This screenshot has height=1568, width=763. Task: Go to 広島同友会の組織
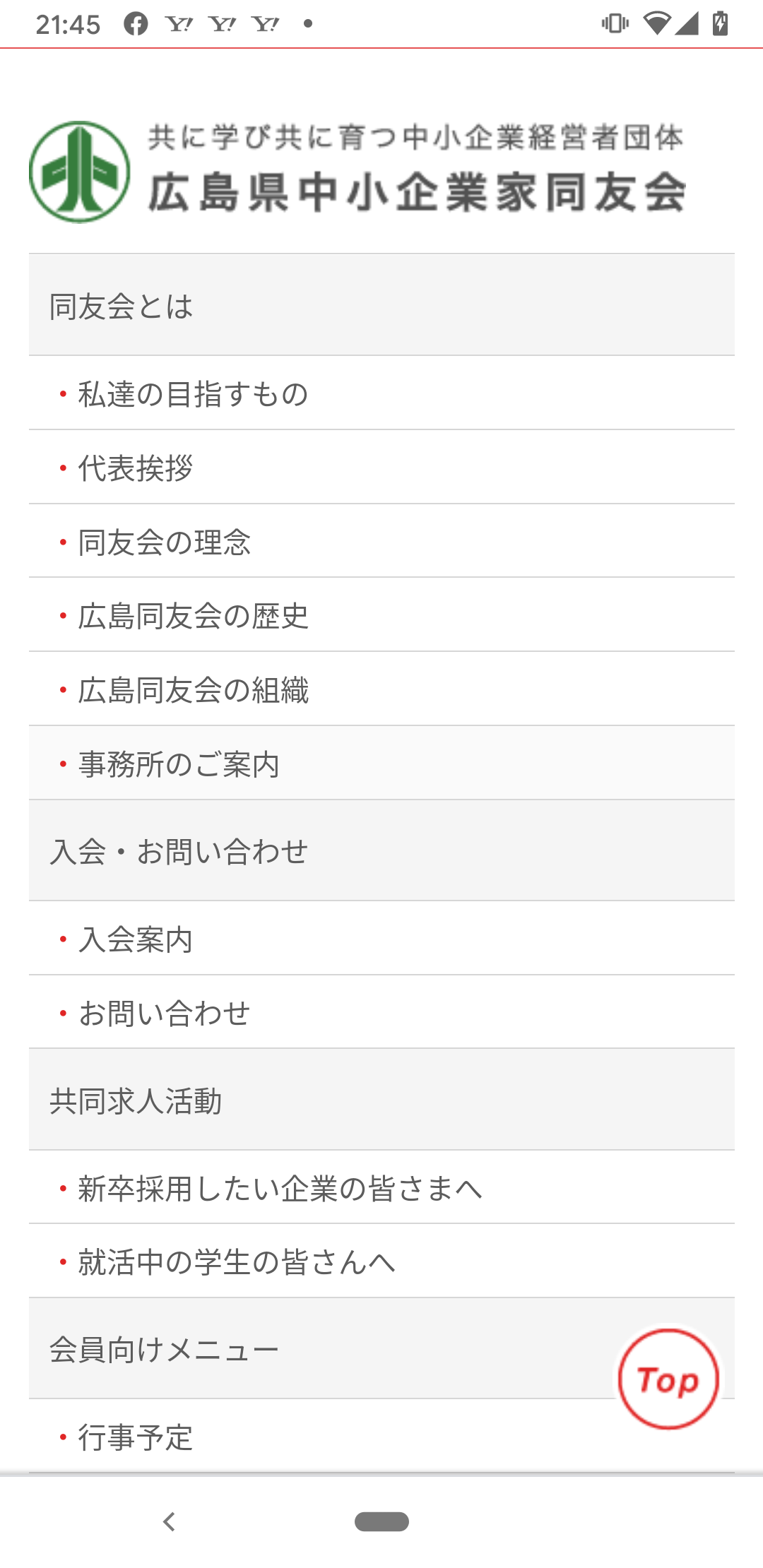click(x=193, y=690)
